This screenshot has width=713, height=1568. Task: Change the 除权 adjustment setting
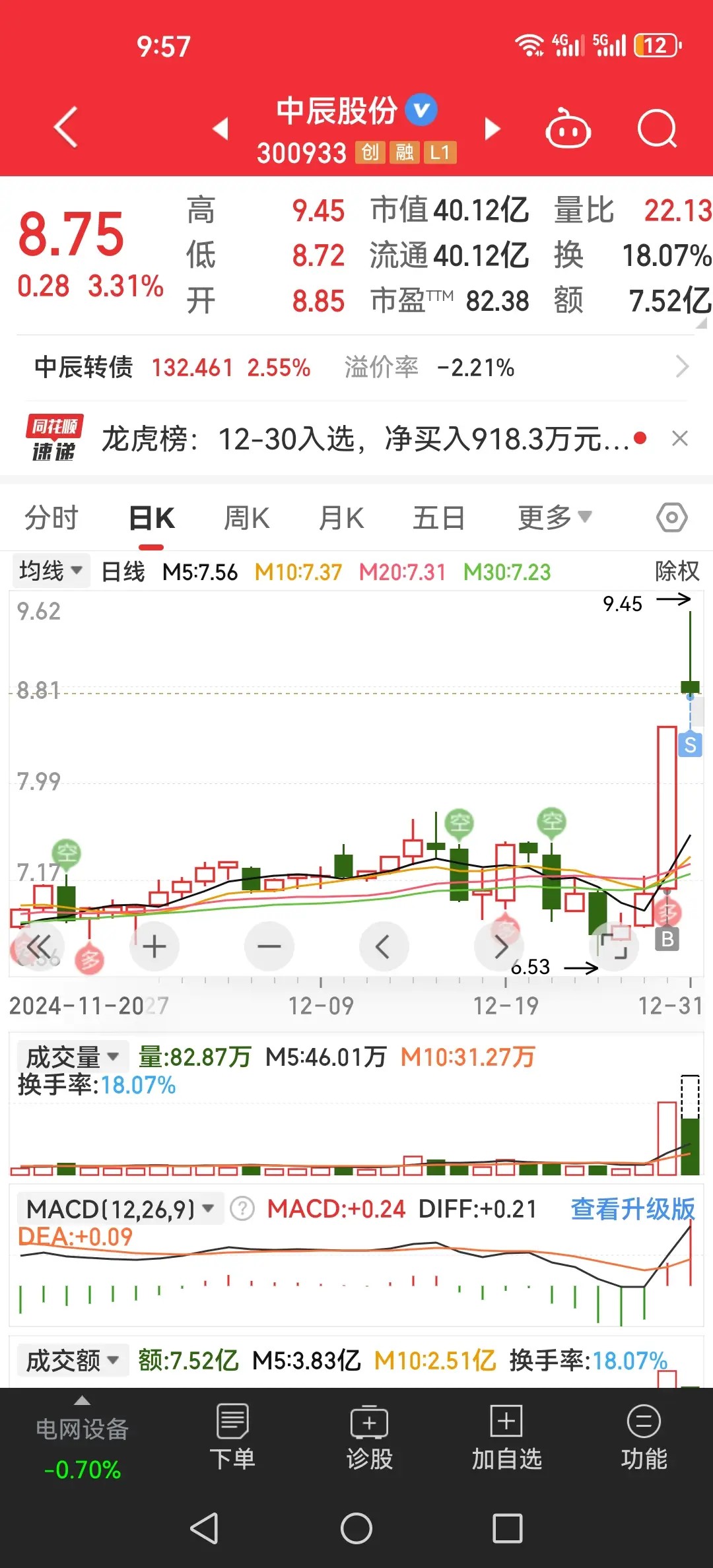pyautogui.click(x=677, y=571)
